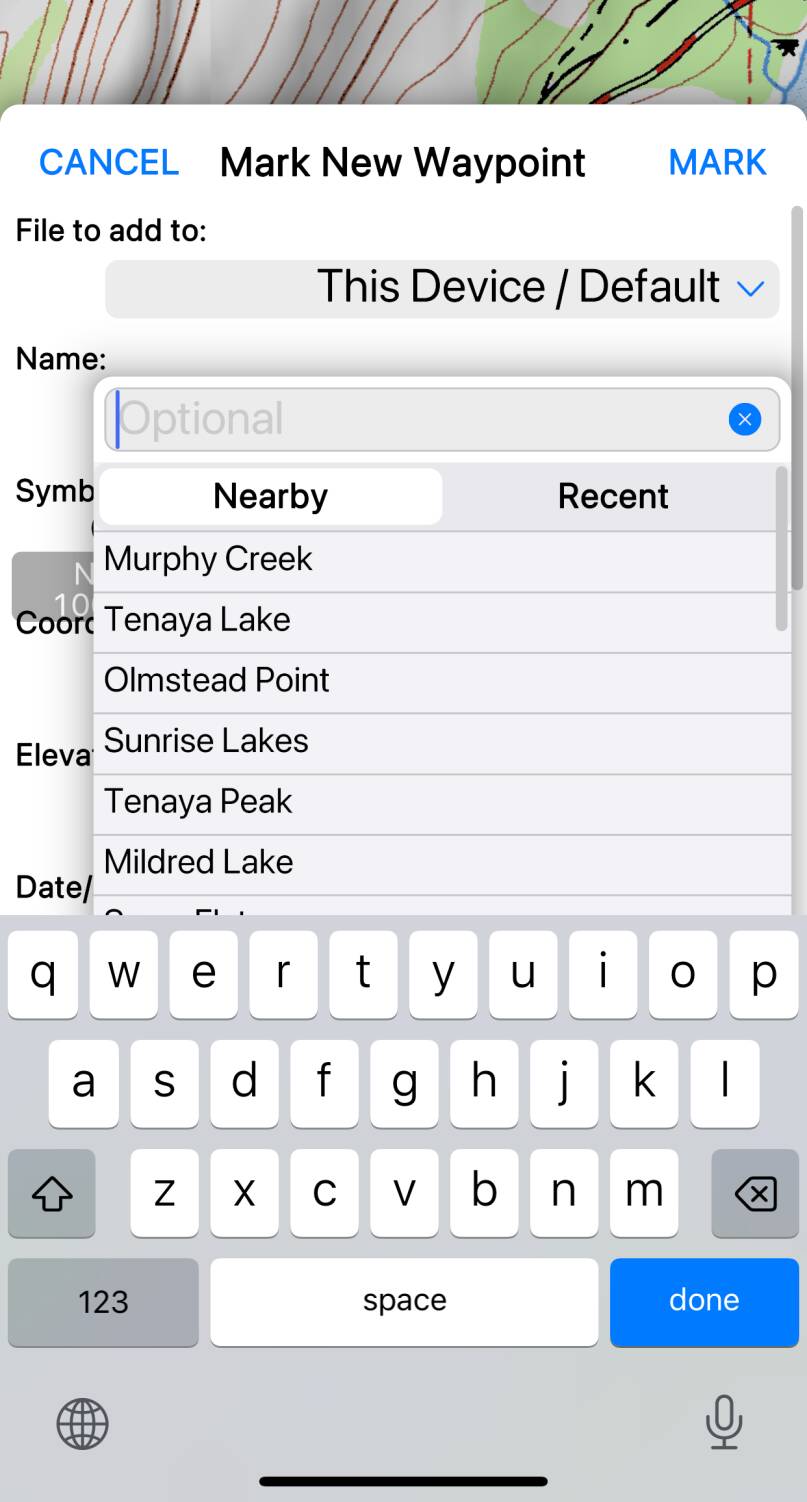The width and height of the screenshot is (807, 1502).
Task: Switch keyboard to 123 numbers
Action: 103,1301
